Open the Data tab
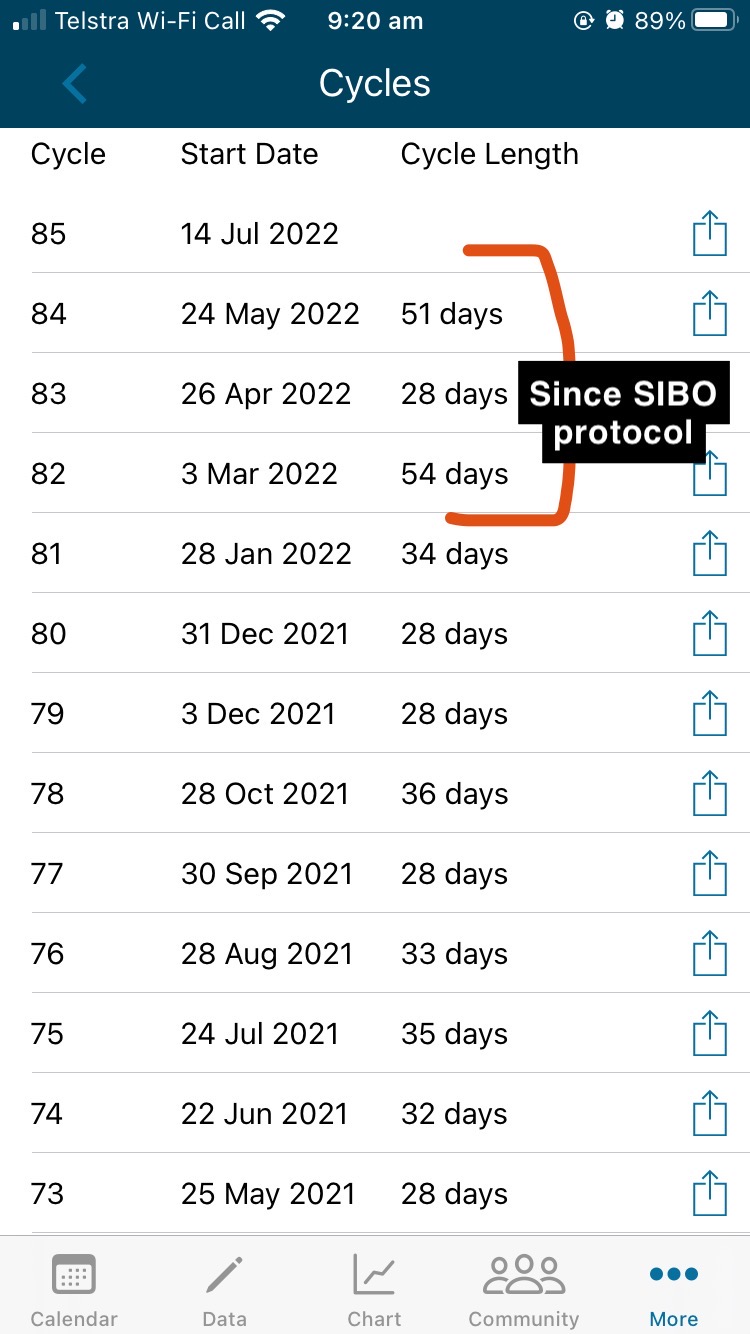The width and height of the screenshot is (750, 1334). 224,1288
